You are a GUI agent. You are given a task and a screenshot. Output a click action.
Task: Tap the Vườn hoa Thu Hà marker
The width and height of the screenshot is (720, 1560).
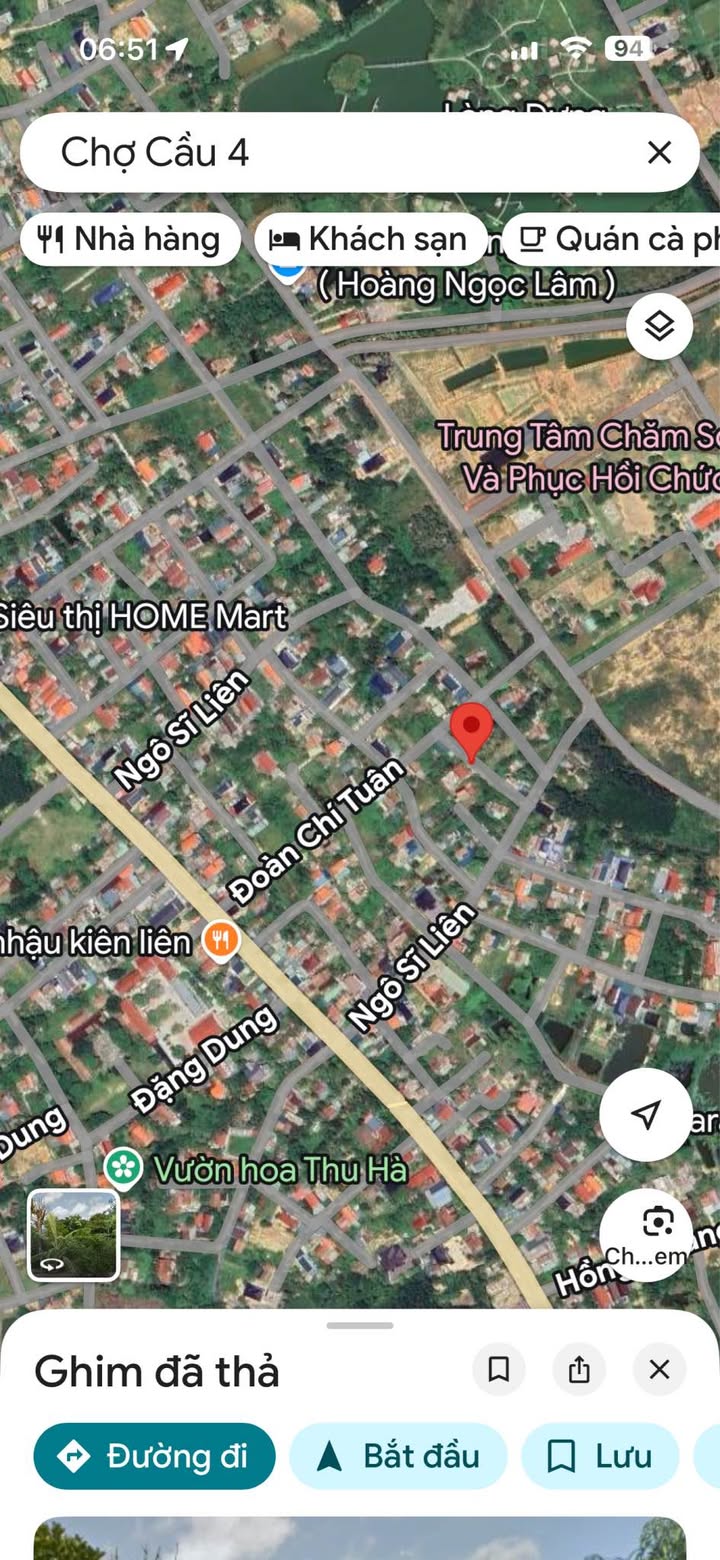(x=123, y=1166)
